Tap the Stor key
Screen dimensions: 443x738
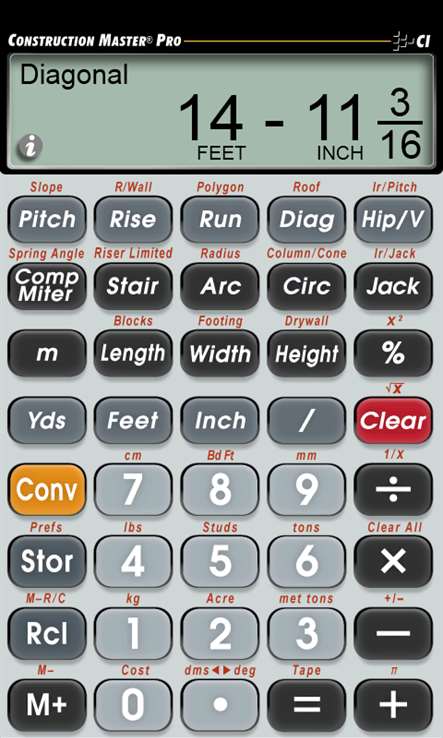(47, 562)
